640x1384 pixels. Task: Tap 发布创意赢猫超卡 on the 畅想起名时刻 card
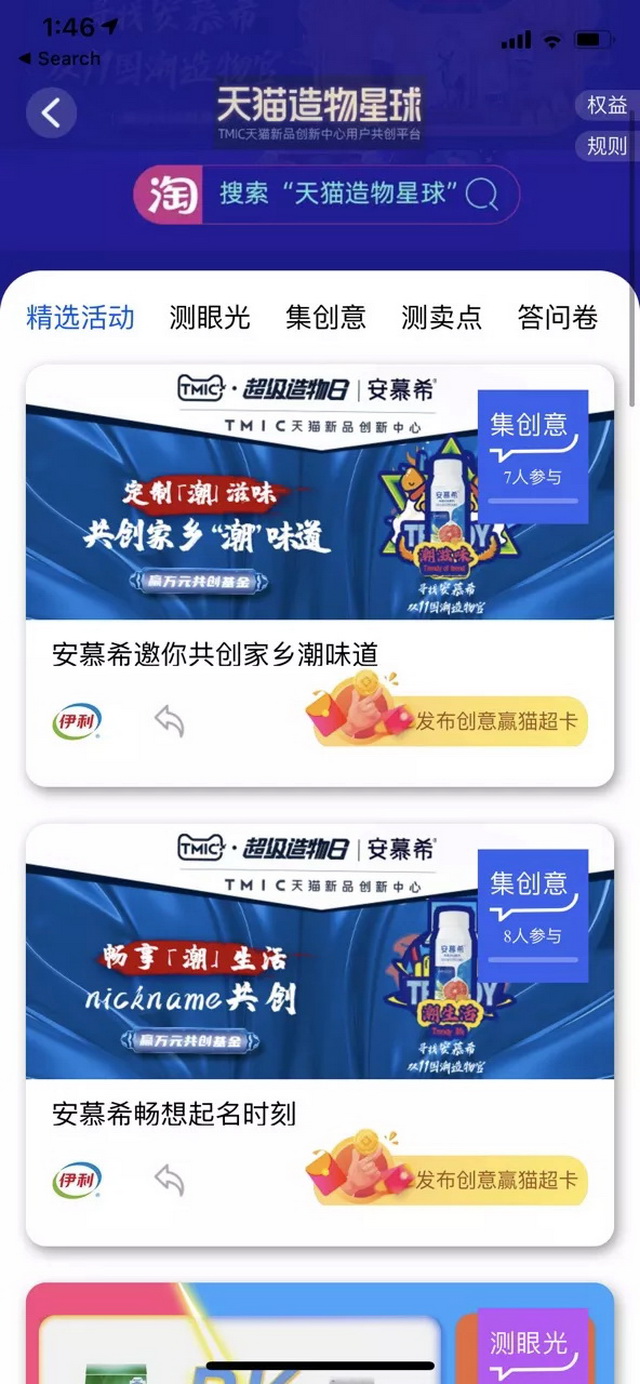[x=450, y=1180]
